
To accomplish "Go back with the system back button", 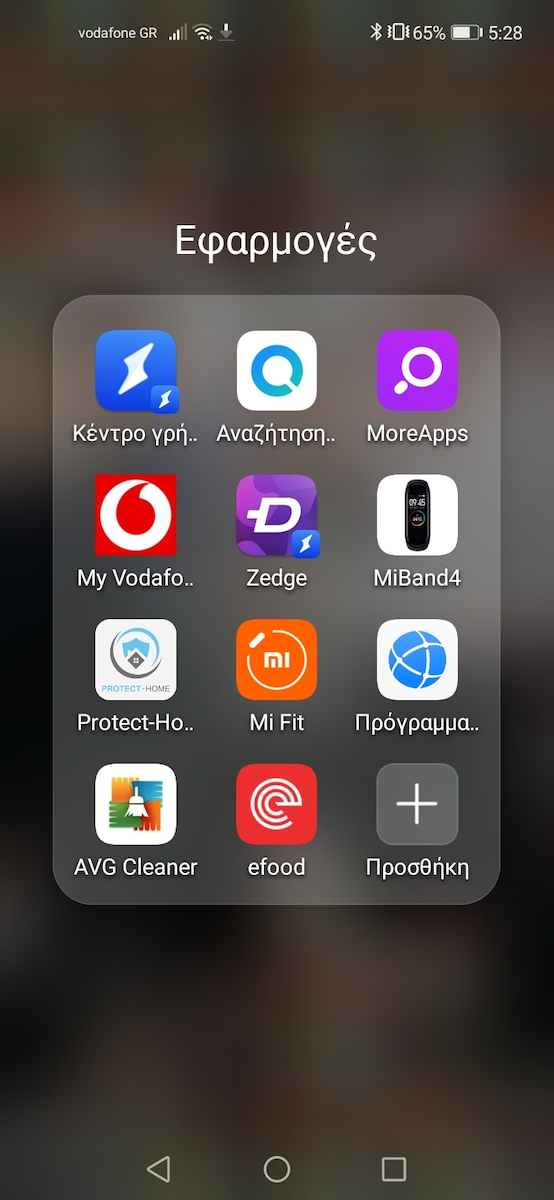I will point(158,1169).
